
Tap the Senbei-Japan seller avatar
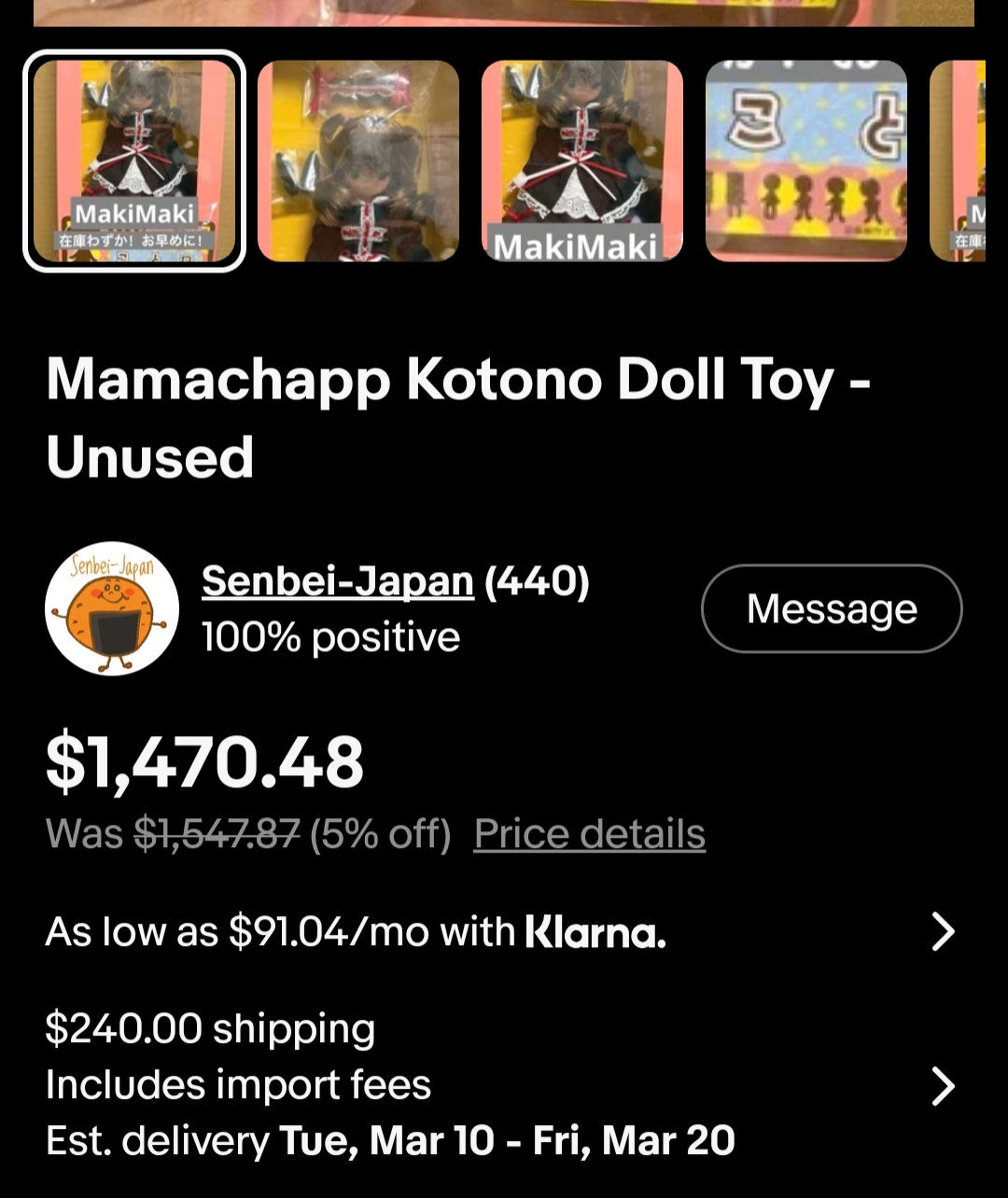[x=112, y=608]
